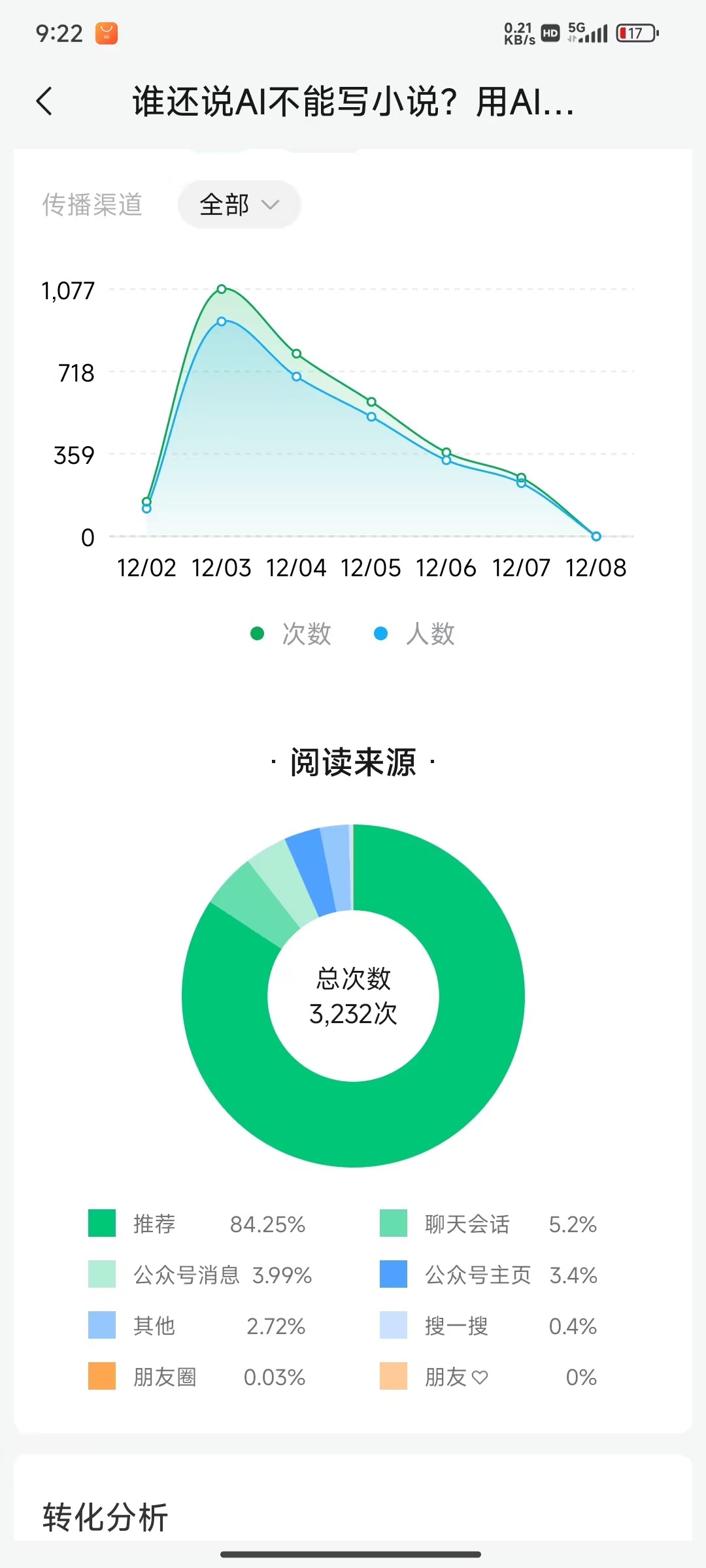The width and height of the screenshot is (706, 1568).
Task: Toggle the 次数 series in the line chart
Action: 289,632
